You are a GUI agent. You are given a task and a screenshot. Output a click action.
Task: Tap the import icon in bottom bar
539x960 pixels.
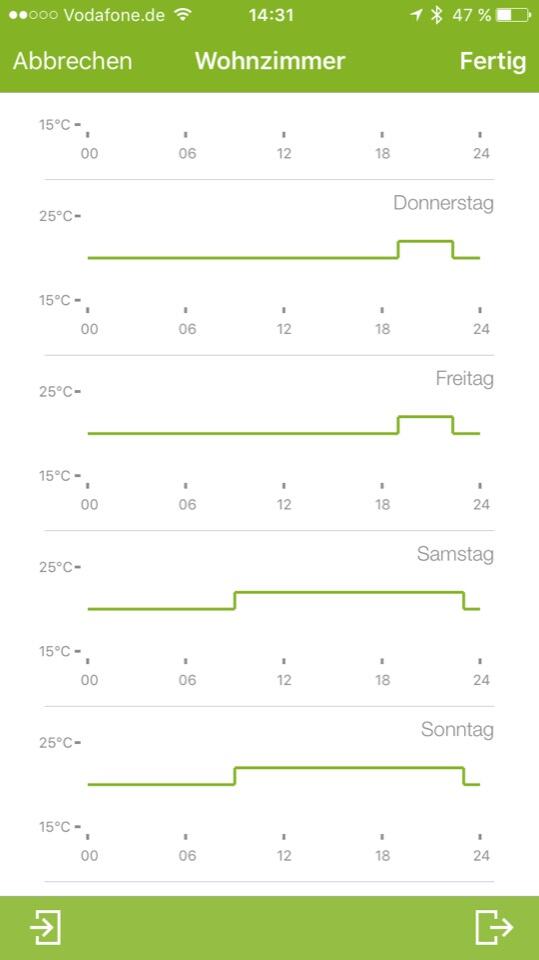pyautogui.click(x=45, y=927)
